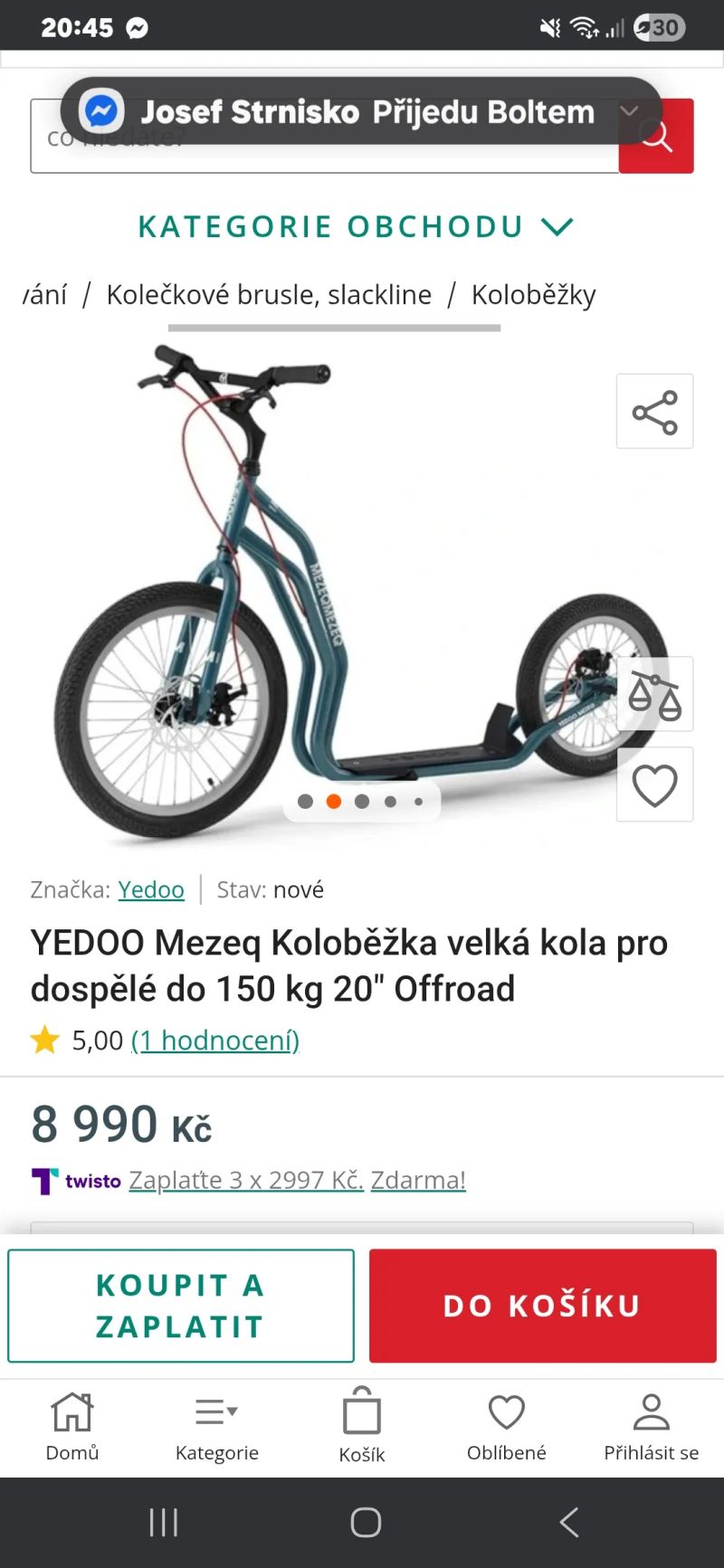Share the product via the share icon
The width and height of the screenshot is (724, 1568).
coord(653,411)
